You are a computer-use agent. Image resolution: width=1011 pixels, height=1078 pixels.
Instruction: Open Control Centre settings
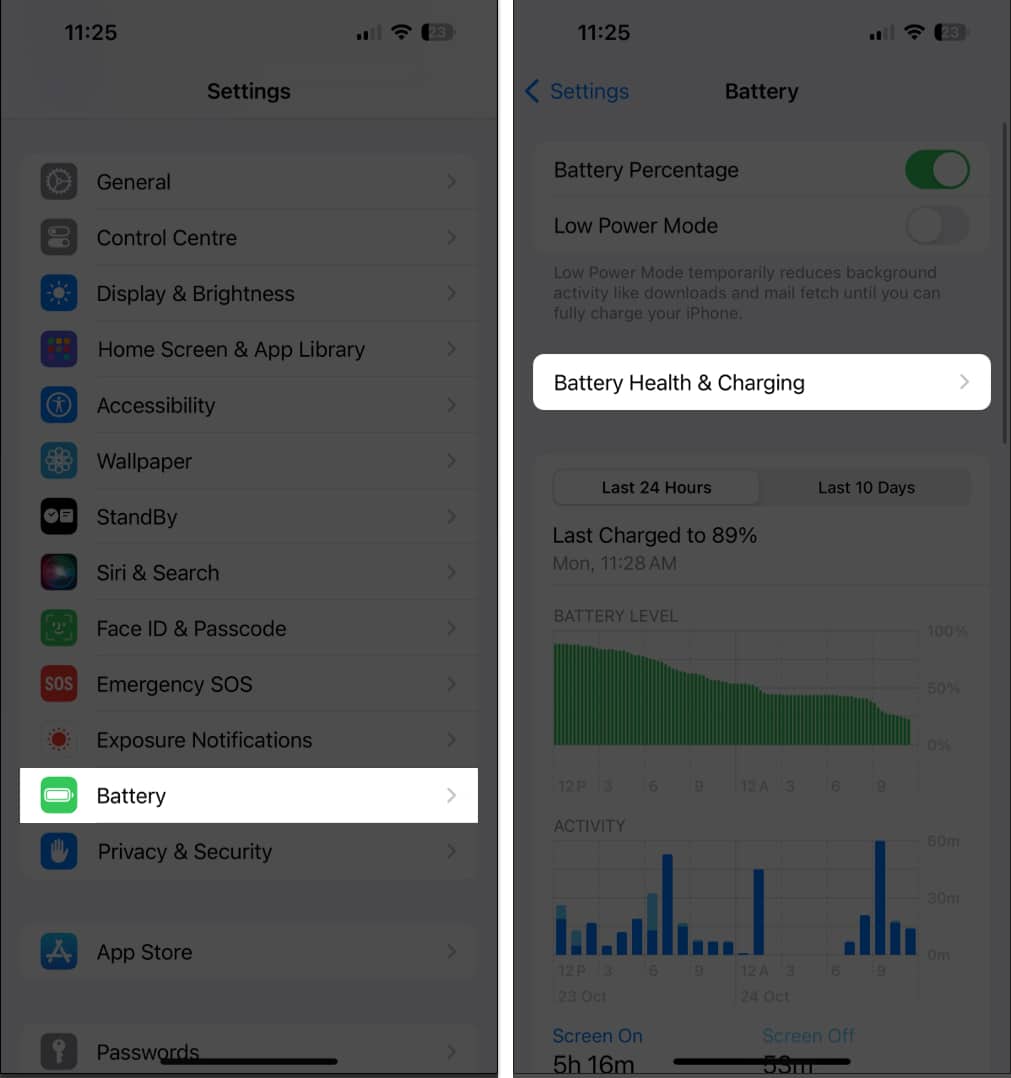pyautogui.click(x=248, y=238)
